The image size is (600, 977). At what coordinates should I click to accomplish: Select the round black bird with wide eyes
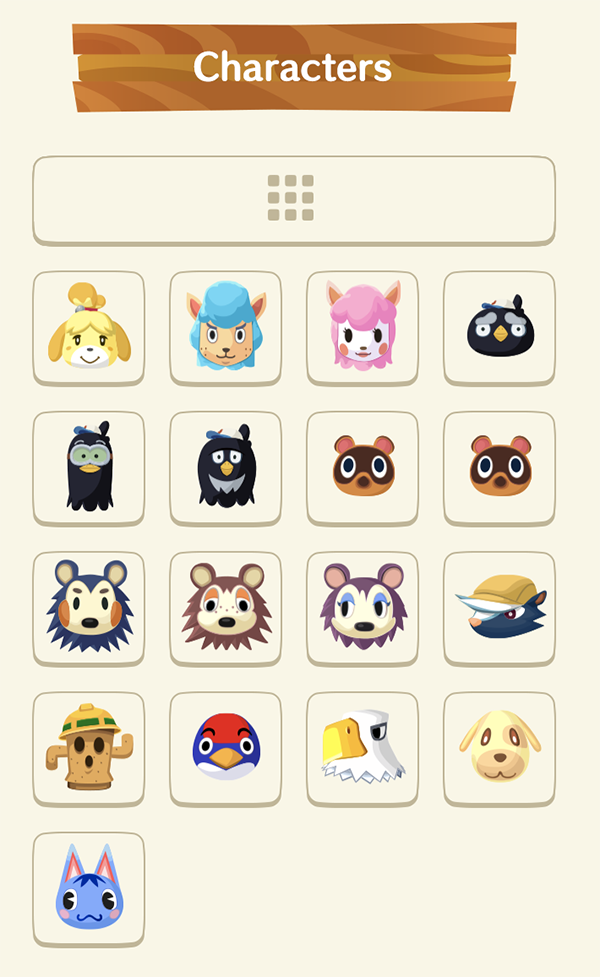click(x=499, y=327)
